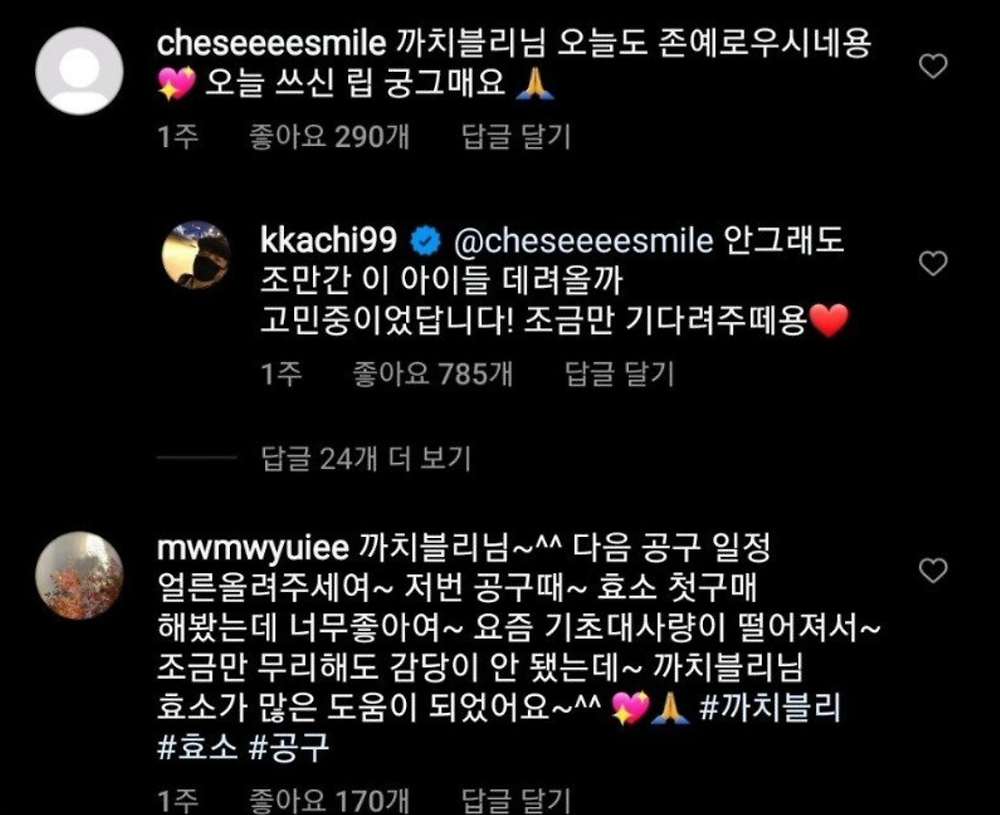Open the @cheseeeesmile mention in kkachi99's reply
The image size is (1000, 815).
(x=583, y=240)
